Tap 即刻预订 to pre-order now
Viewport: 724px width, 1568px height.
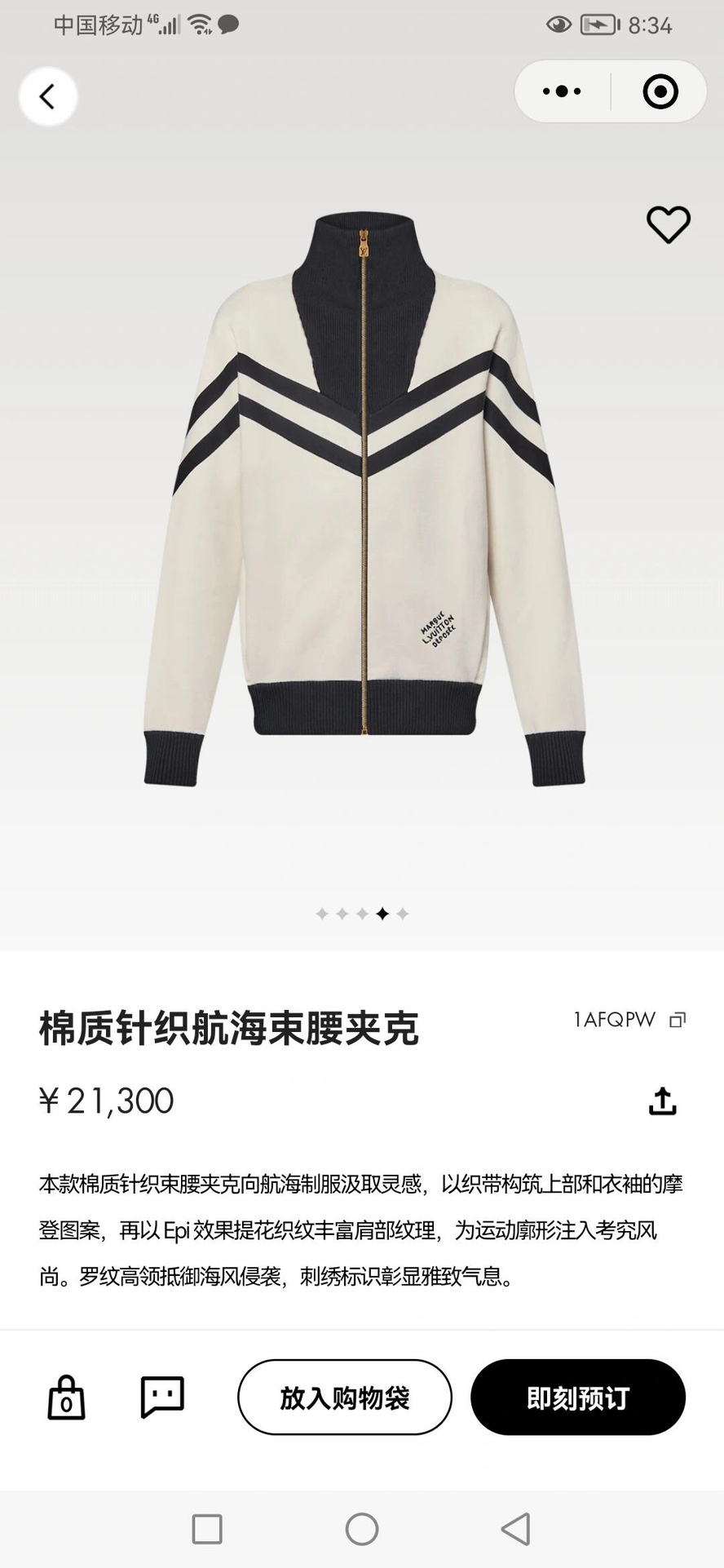tap(577, 1397)
